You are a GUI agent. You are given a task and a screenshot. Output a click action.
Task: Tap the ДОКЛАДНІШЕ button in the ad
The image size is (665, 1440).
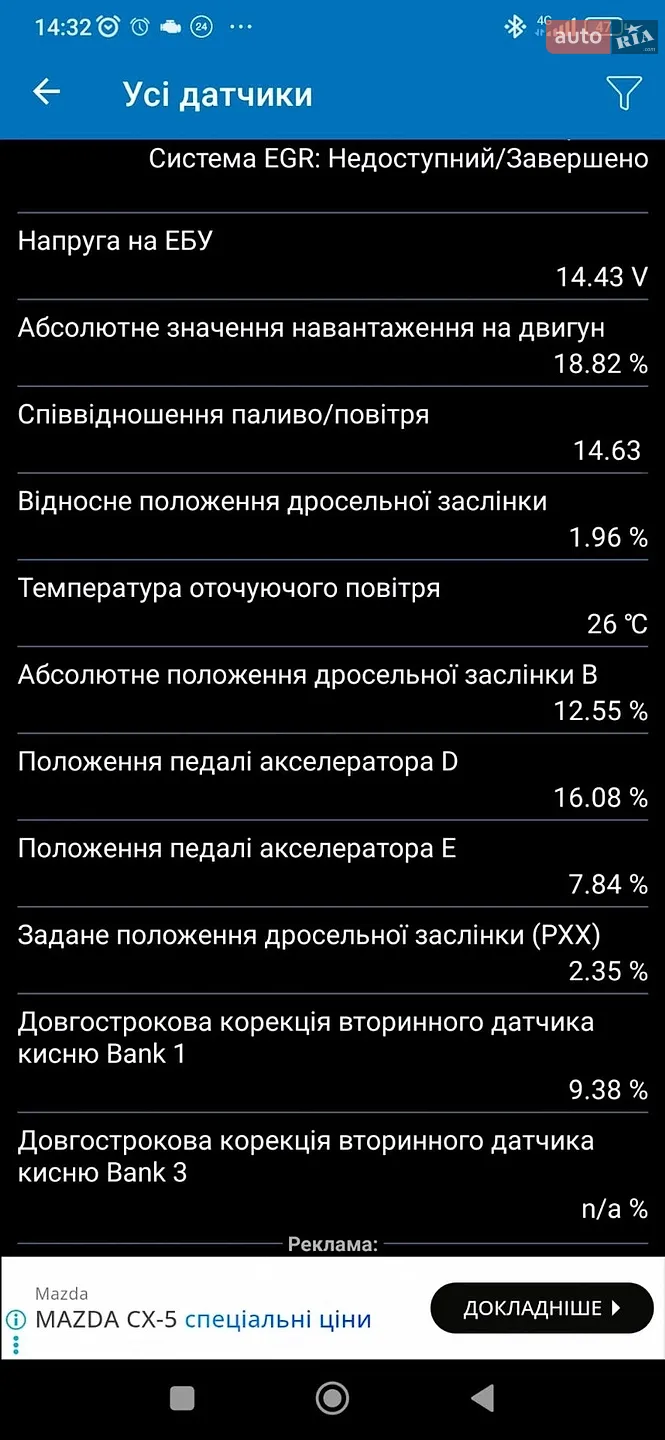[541, 1308]
